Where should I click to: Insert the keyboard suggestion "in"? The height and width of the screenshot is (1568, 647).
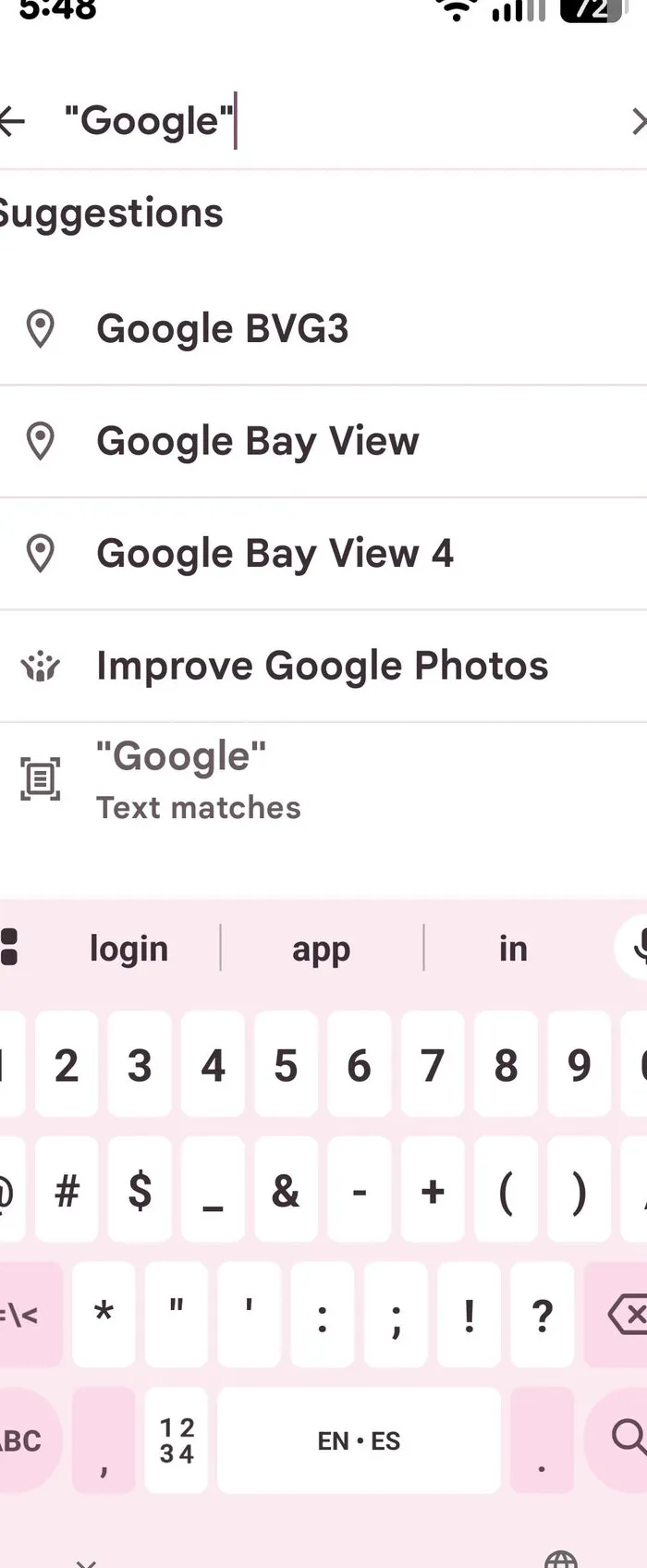click(x=513, y=949)
